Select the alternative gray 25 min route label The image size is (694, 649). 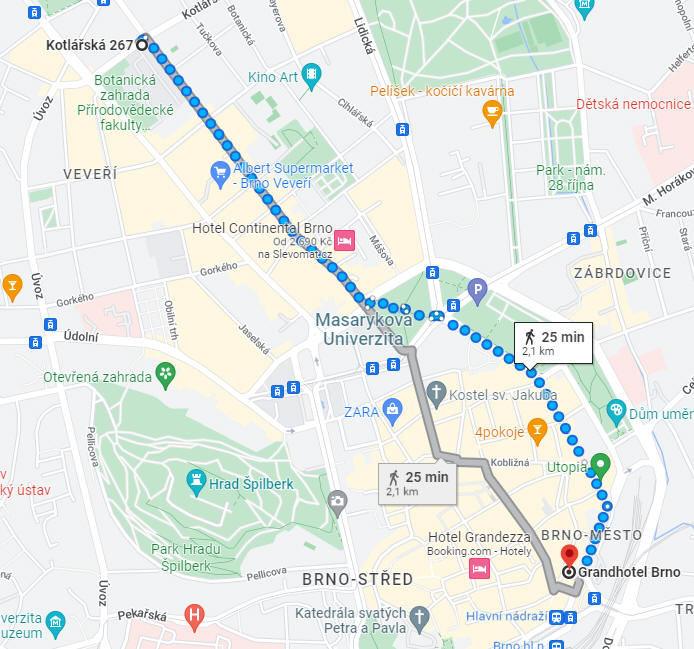(x=418, y=483)
